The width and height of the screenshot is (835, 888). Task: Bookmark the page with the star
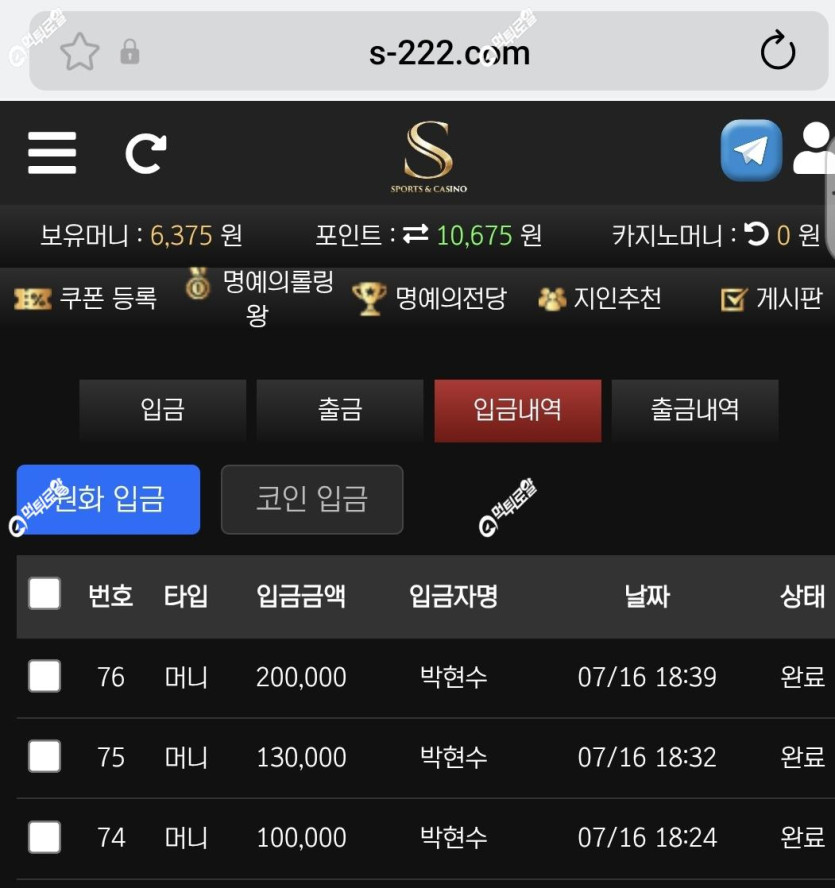pos(80,52)
